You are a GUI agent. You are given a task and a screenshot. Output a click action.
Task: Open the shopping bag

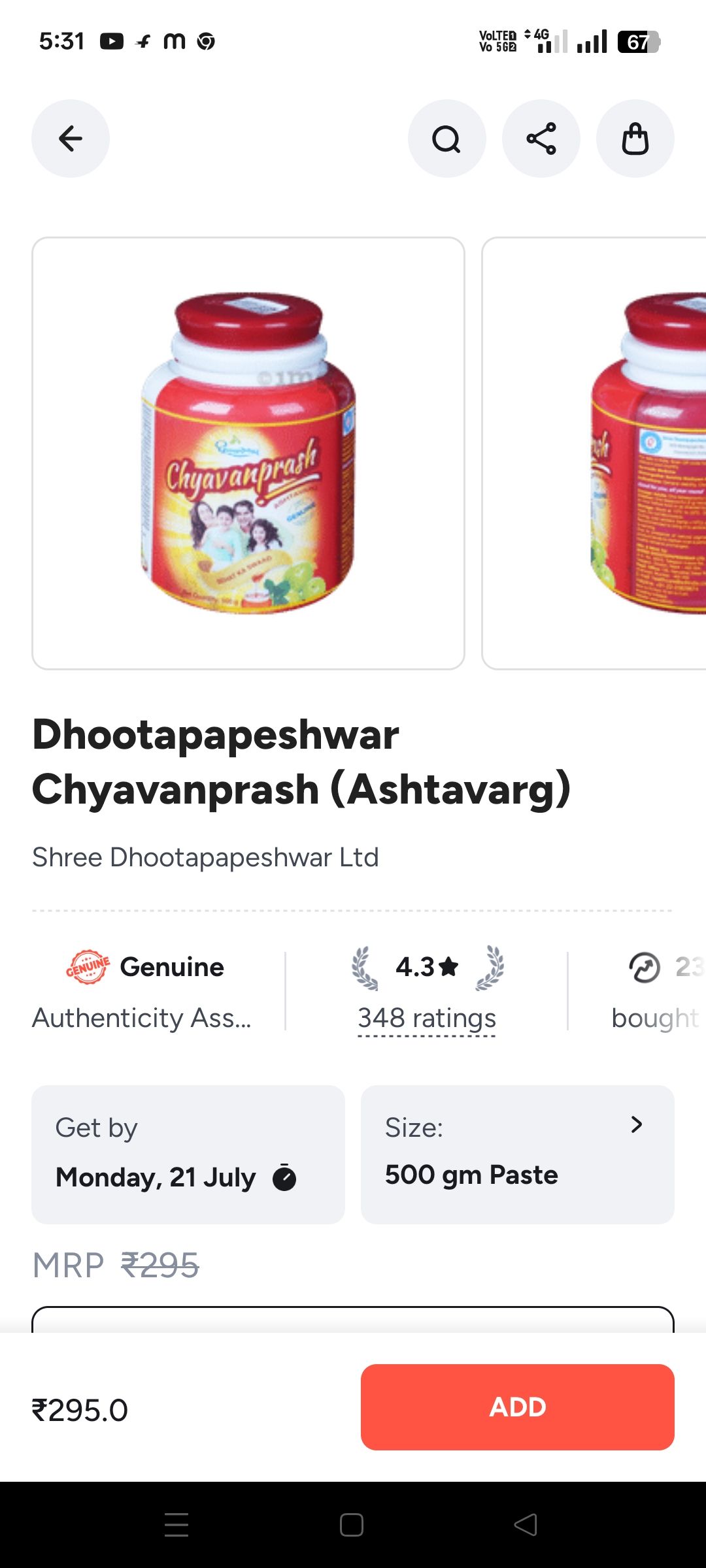(x=635, y=139)
